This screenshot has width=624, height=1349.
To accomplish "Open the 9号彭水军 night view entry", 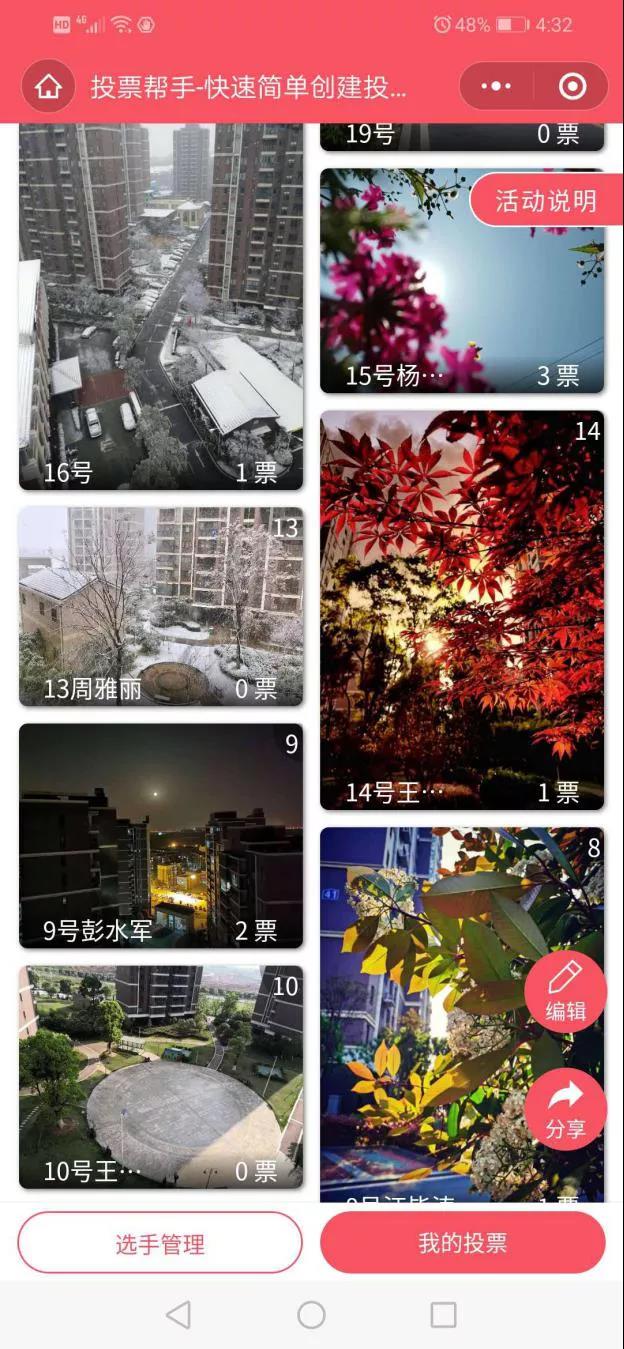I will pos(161,835).
